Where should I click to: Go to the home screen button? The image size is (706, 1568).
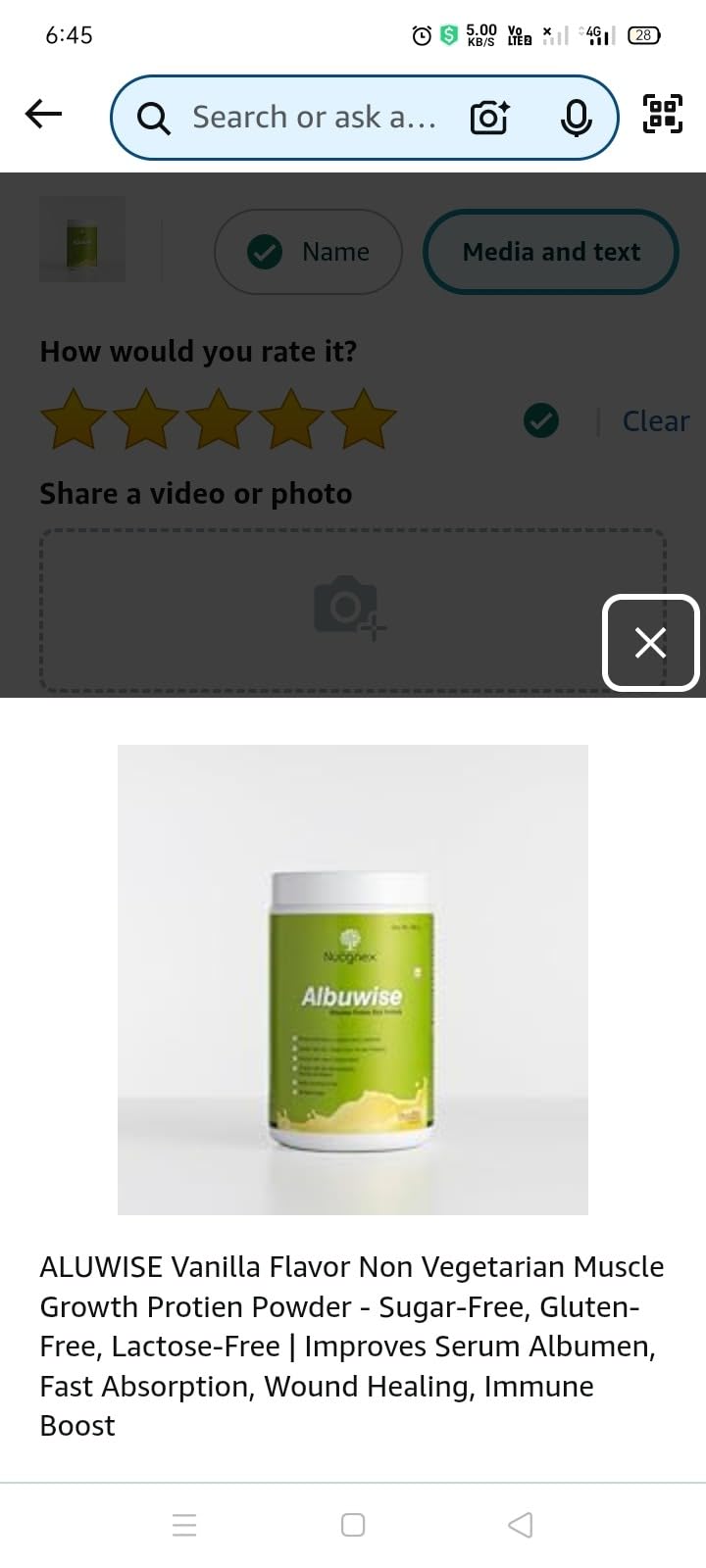click(352, 1525)
